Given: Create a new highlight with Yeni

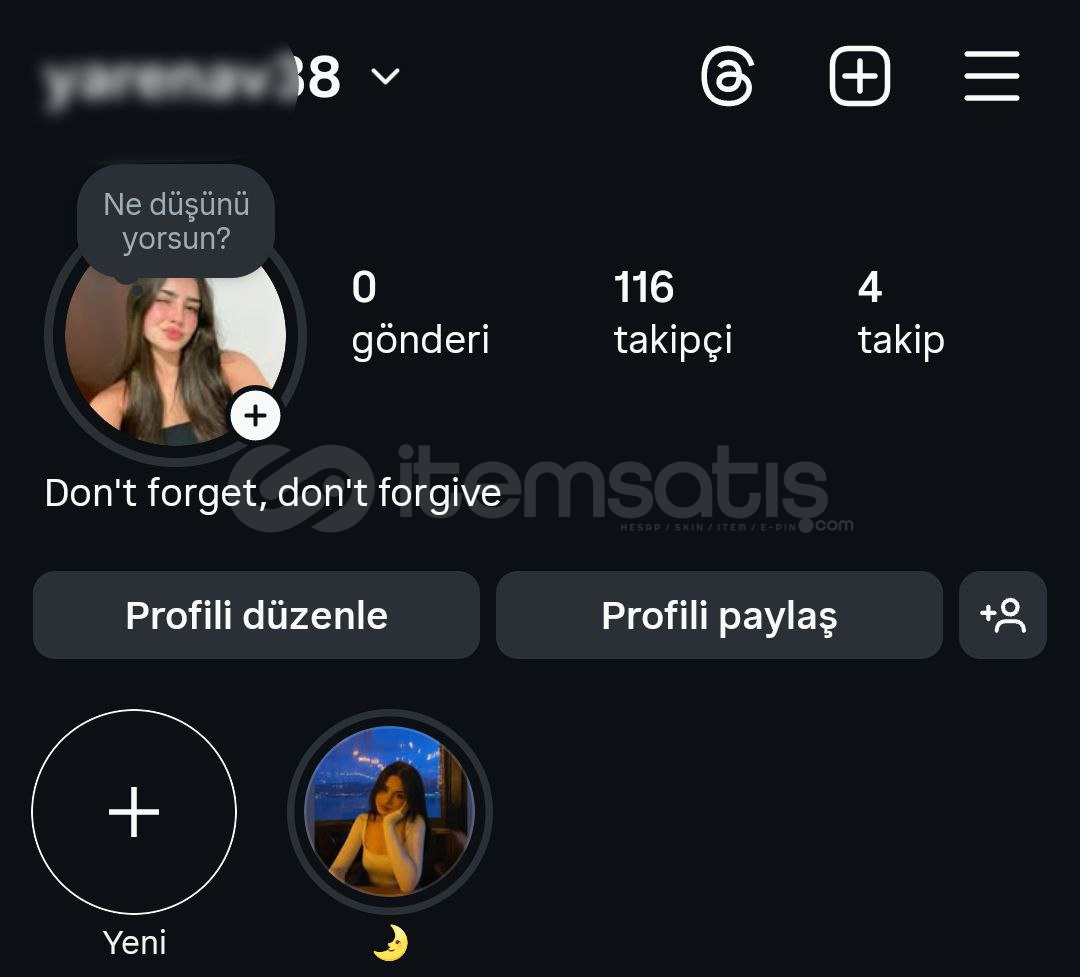Looking at the screenshot, I should [134, 812].
